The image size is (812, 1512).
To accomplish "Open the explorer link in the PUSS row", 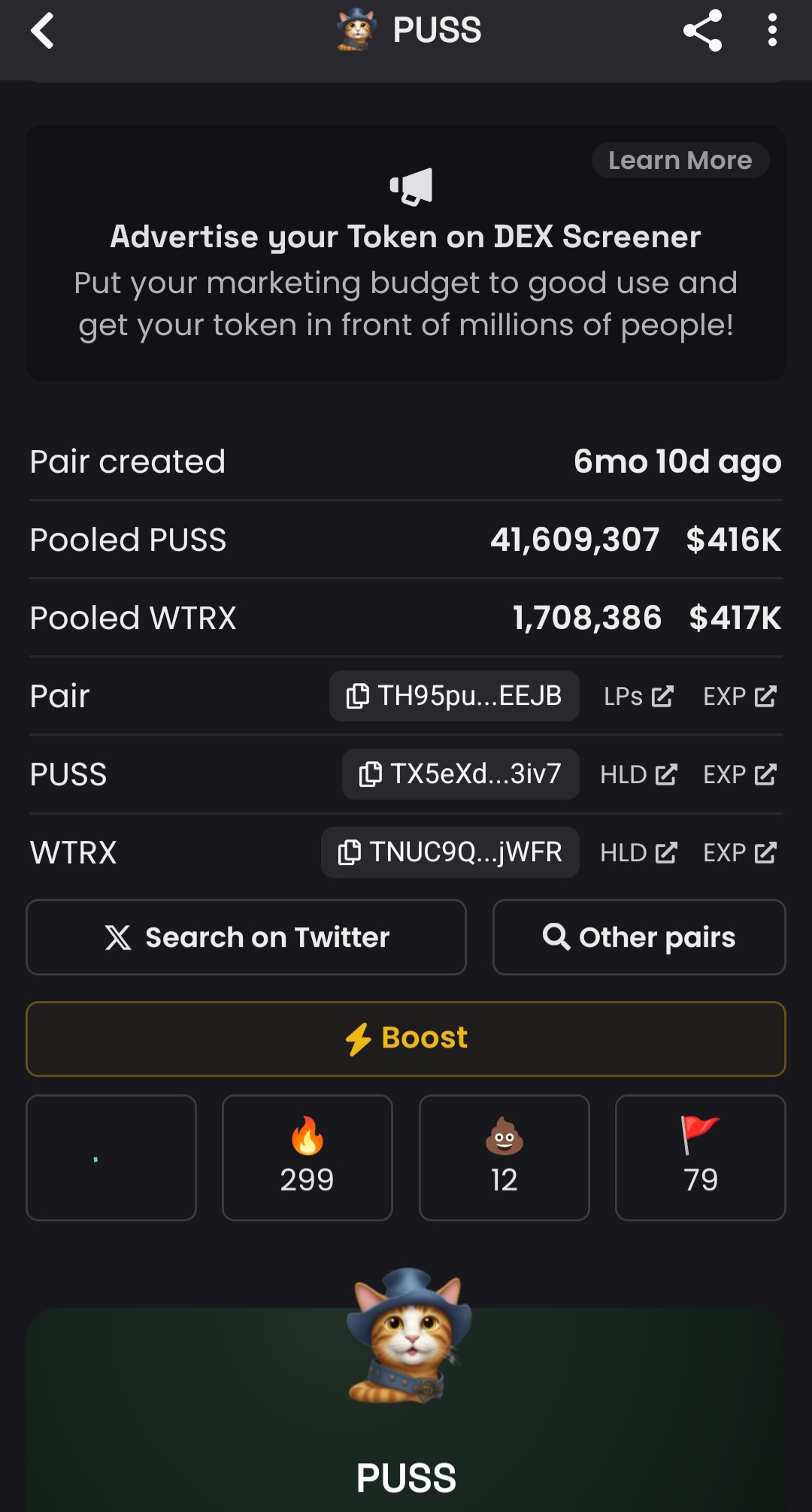I will coord(739,775).
